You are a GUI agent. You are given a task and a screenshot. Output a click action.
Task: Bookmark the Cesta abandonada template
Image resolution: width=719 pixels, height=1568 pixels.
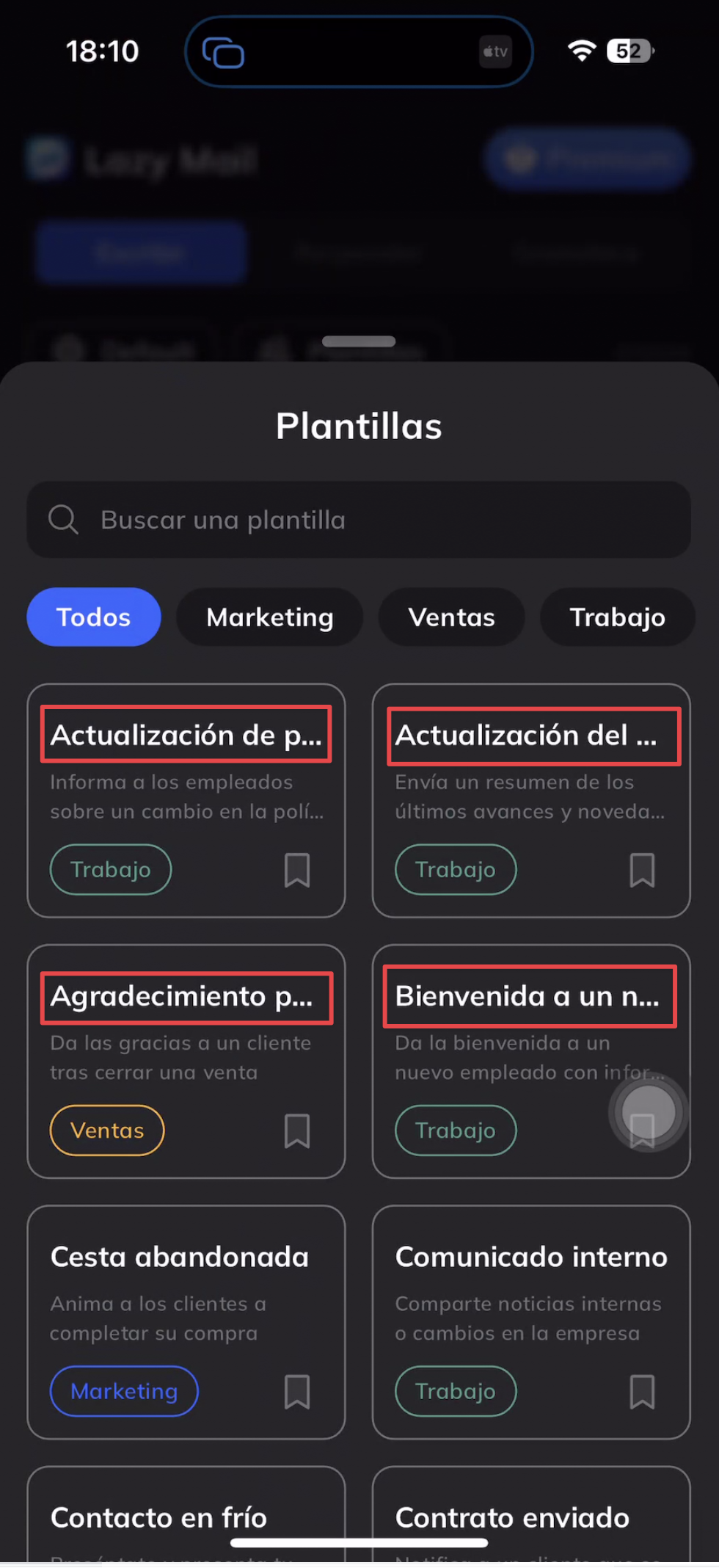[x=297, y=1392]
